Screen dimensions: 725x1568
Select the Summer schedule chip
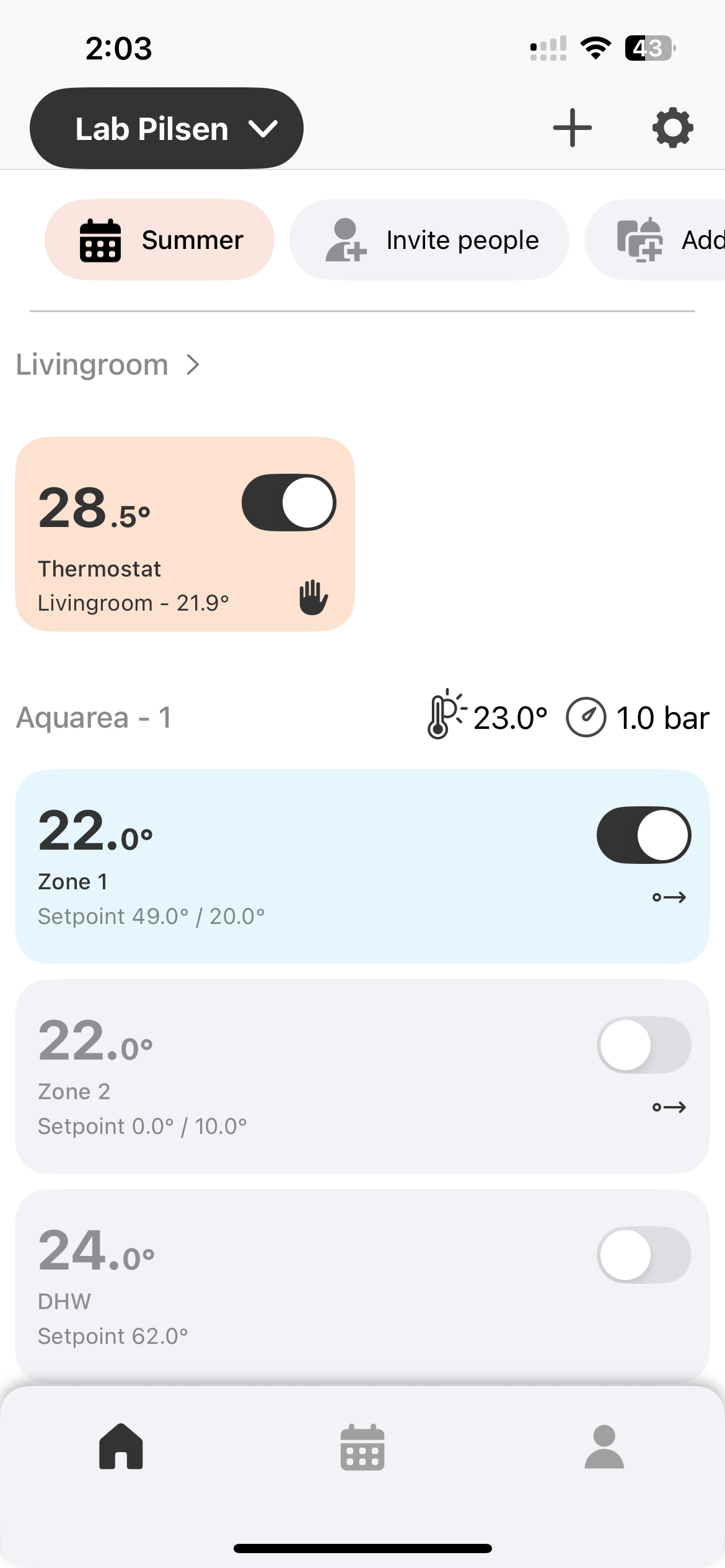(159, 240)
